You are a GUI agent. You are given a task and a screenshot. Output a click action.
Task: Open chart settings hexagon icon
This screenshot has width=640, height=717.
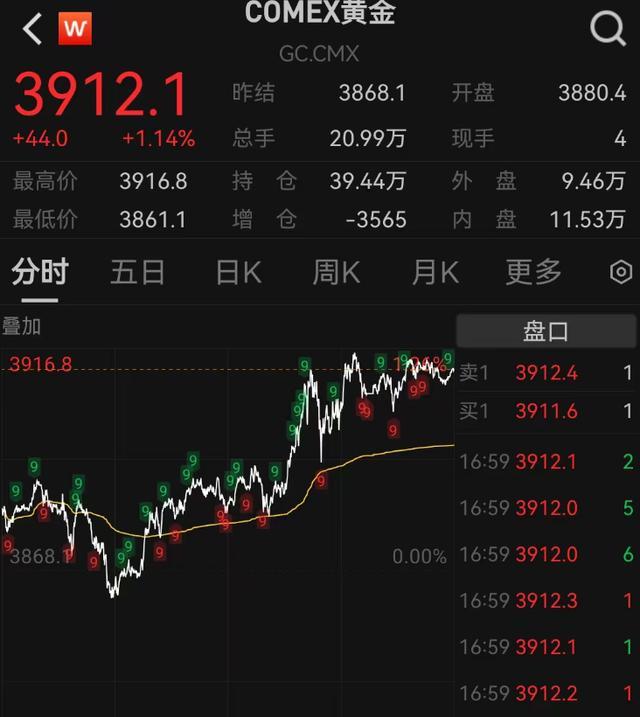tap(621, 272)
